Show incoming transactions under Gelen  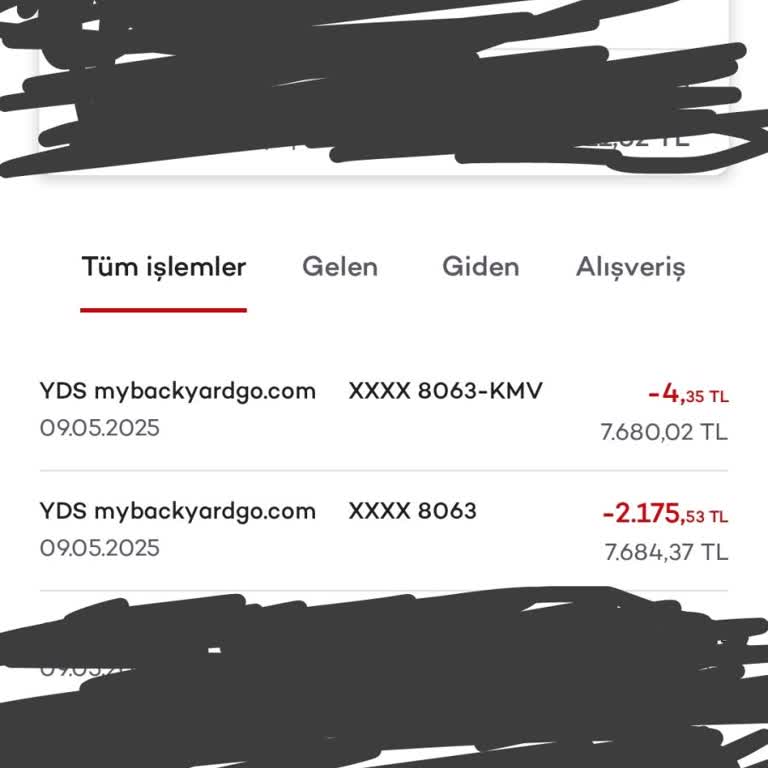point(340,268)
